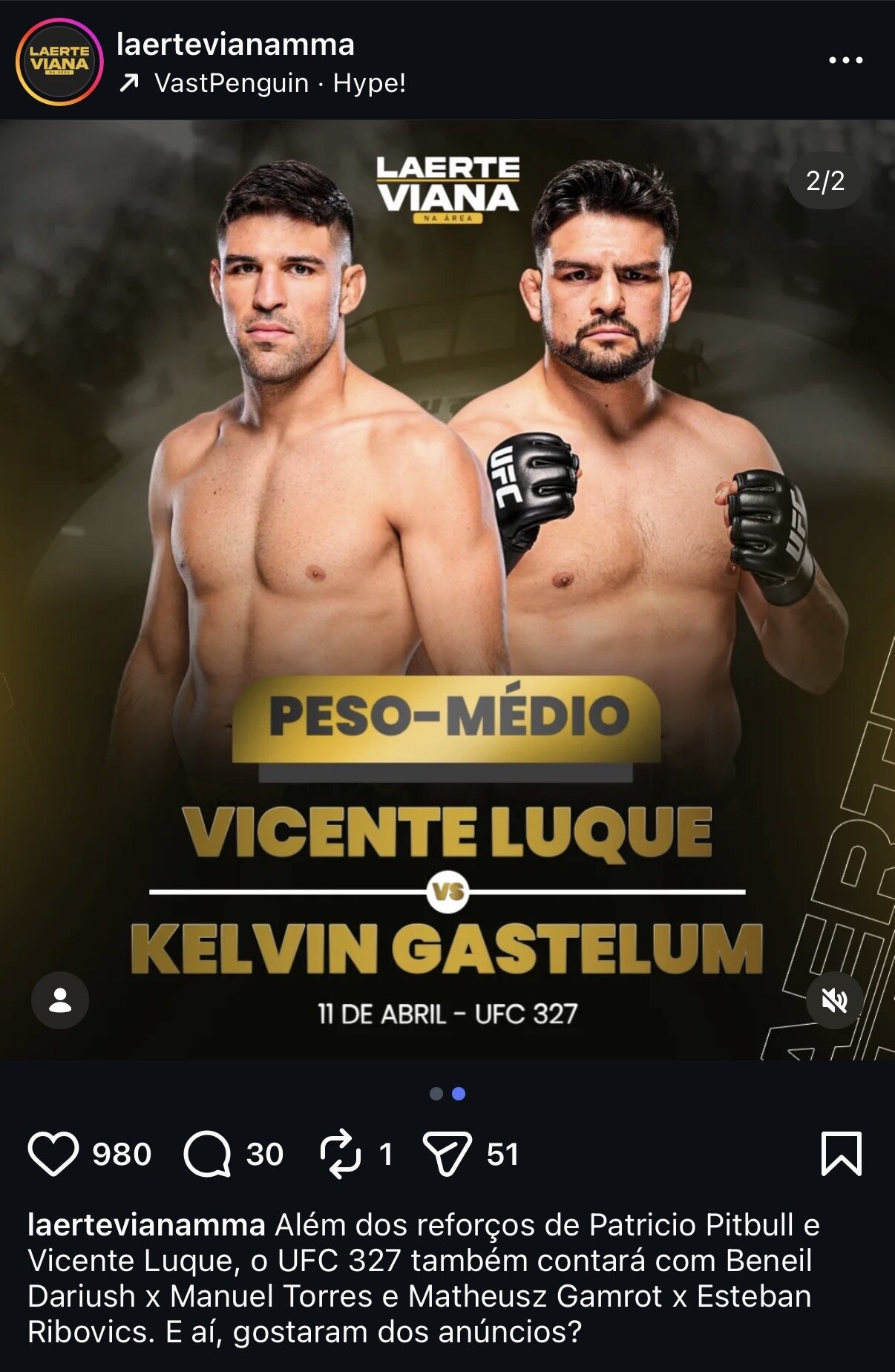The height and width of the screenshot is (1372, 895).
Task: Open laertevianamma name in the caption
Action: coord(146,1225)
